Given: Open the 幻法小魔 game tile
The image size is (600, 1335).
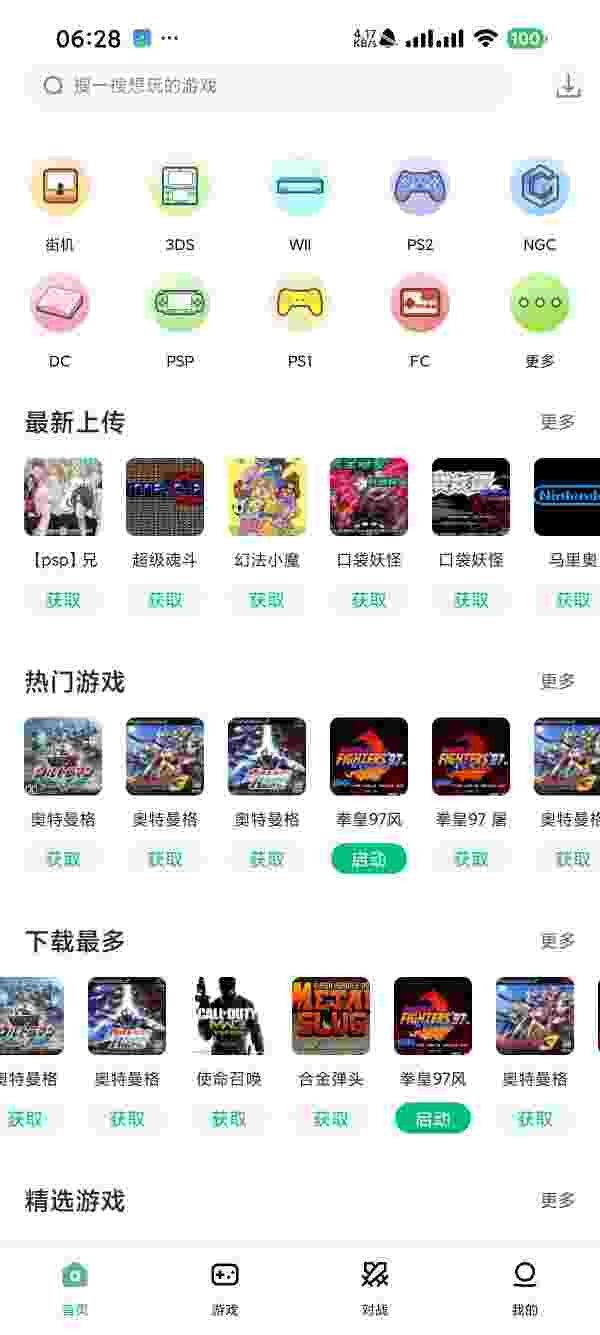Looking at the screenshot, I should point(267,497).
